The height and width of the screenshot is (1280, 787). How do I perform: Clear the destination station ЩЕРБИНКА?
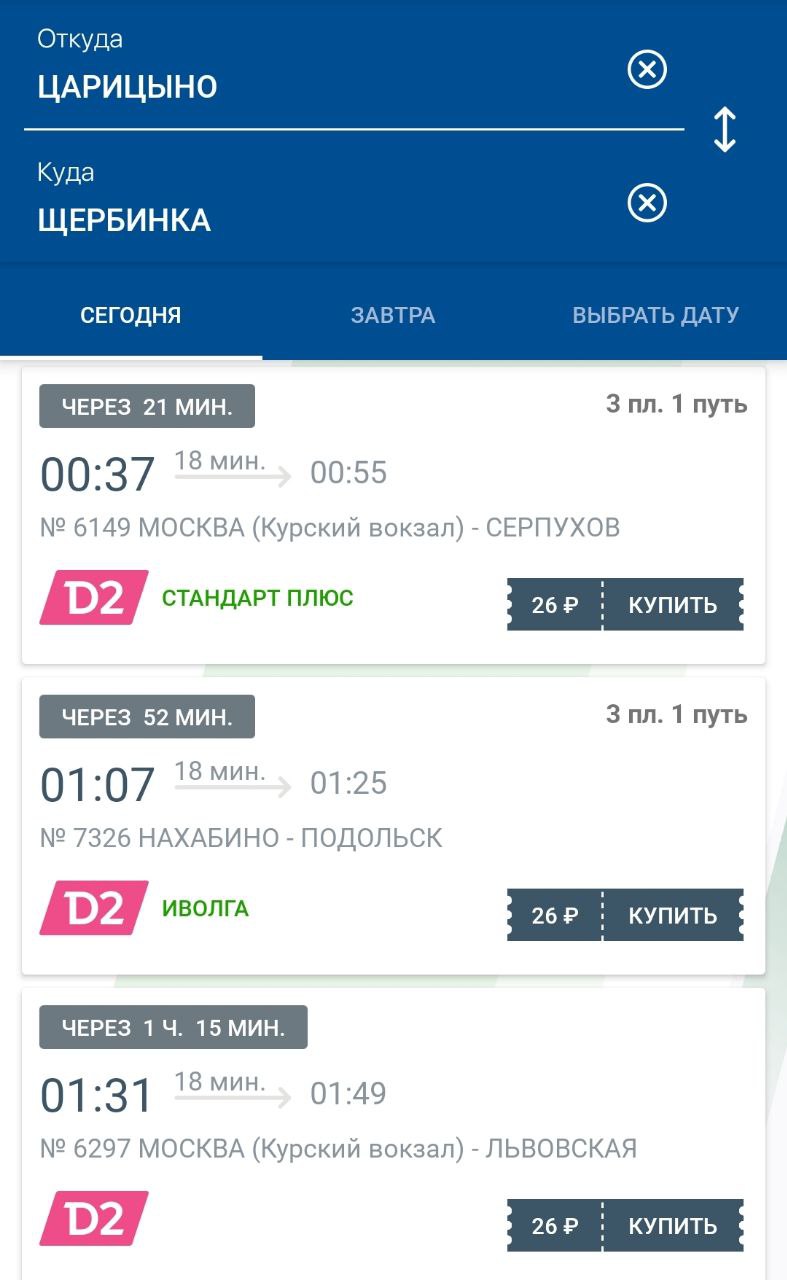(647, 203)
